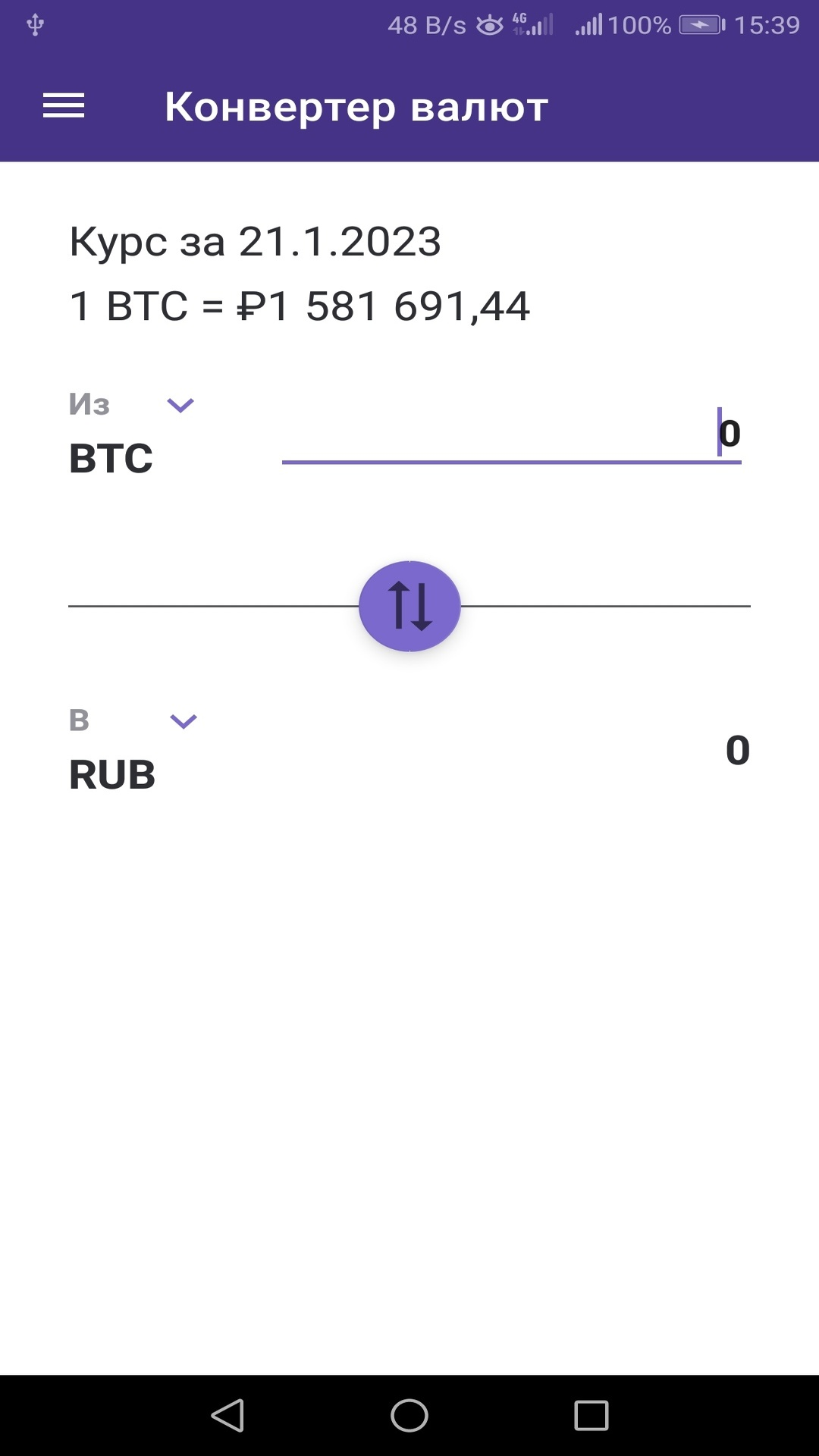Expand the 'Из' BTC currency dropdown
The width and height of the screenshot is (819, 1456).
coord(180,406)
